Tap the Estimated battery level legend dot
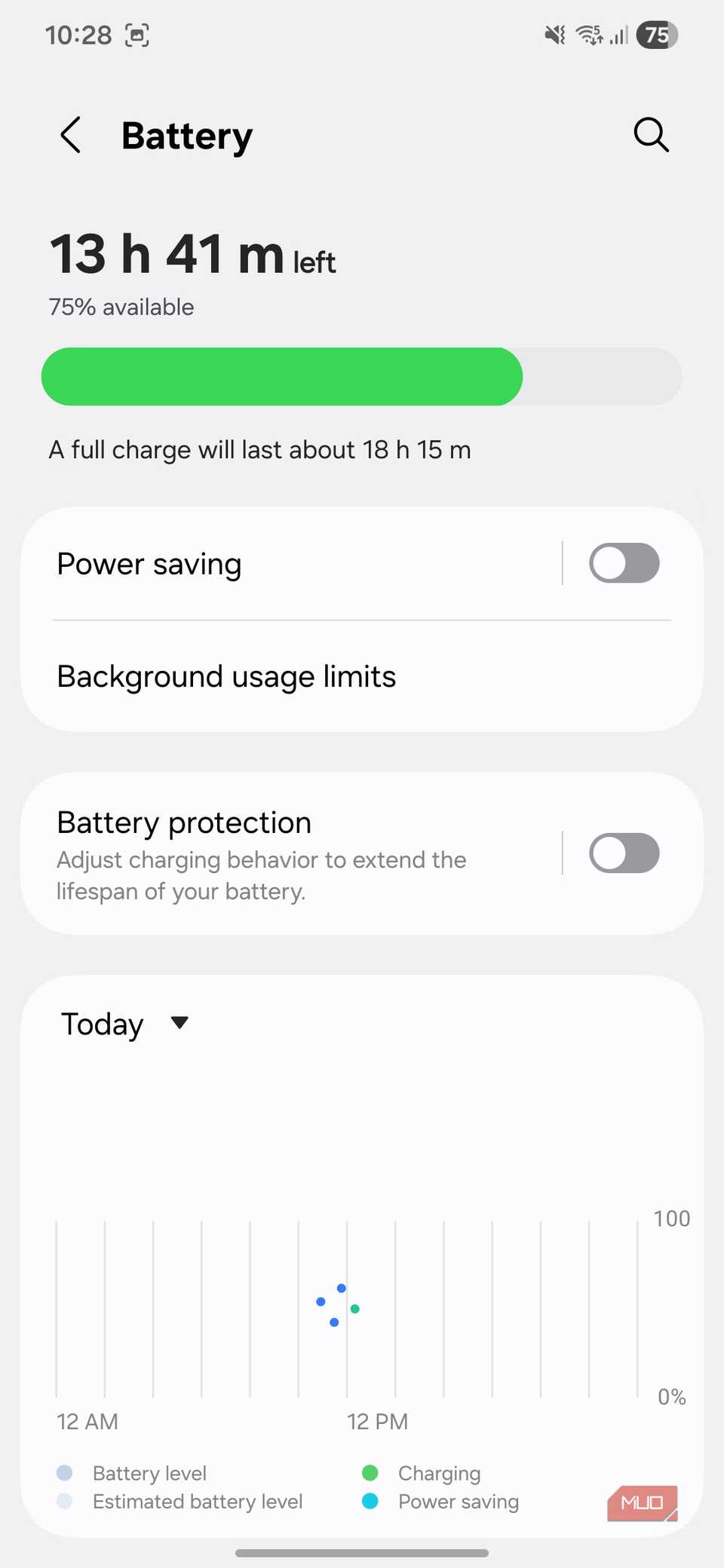This screenshot has height=1568, width=724. pyautogui.click(x=65, y=1502)
